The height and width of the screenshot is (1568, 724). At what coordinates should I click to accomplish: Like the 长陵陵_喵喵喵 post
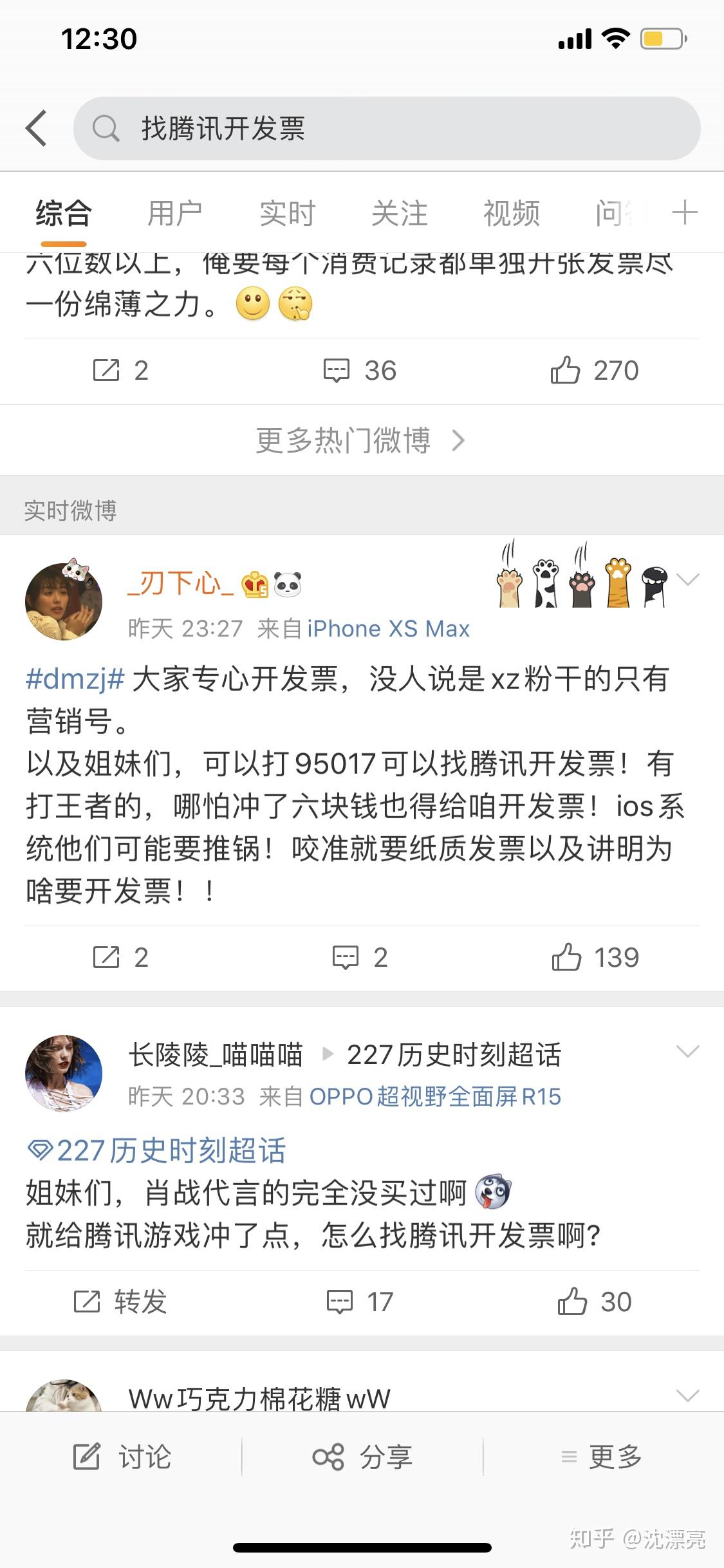(x=594, y=1302)
